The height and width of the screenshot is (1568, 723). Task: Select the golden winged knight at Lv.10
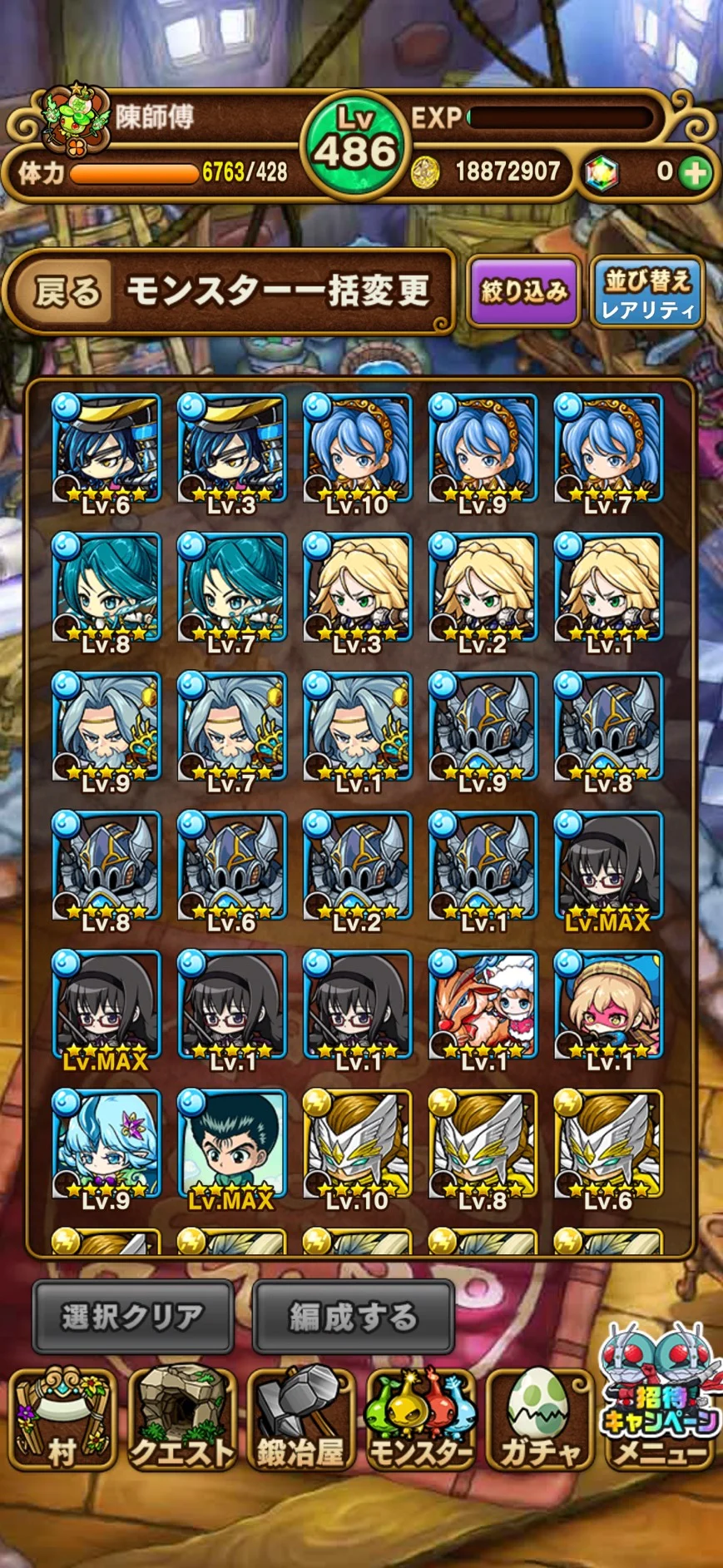click(357, 1144)
